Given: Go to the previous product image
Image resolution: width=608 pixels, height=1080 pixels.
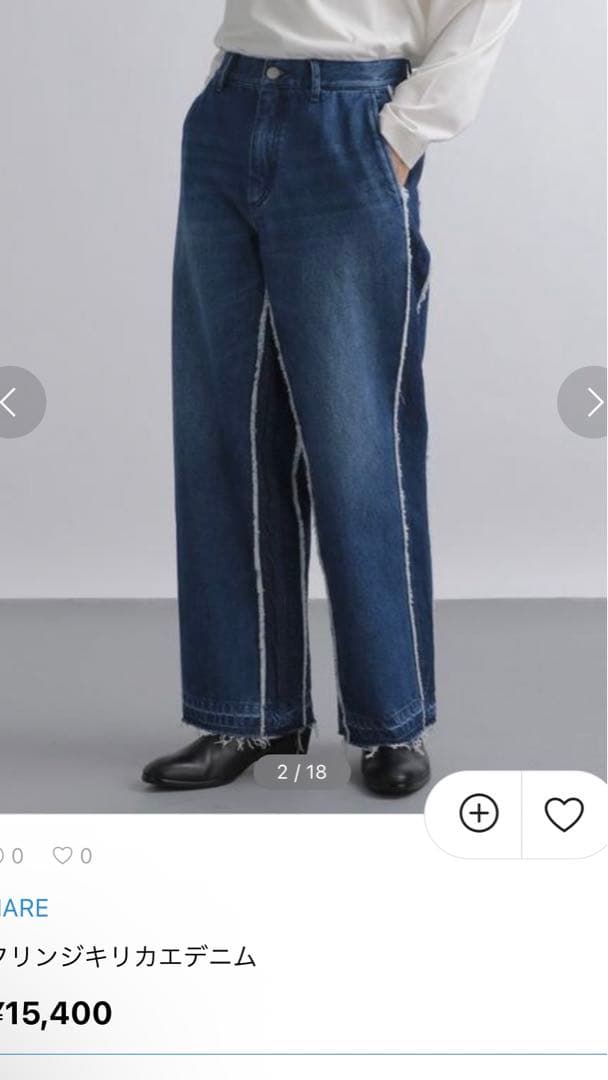Looking at the screenshot, I should [x=14, y=402].
